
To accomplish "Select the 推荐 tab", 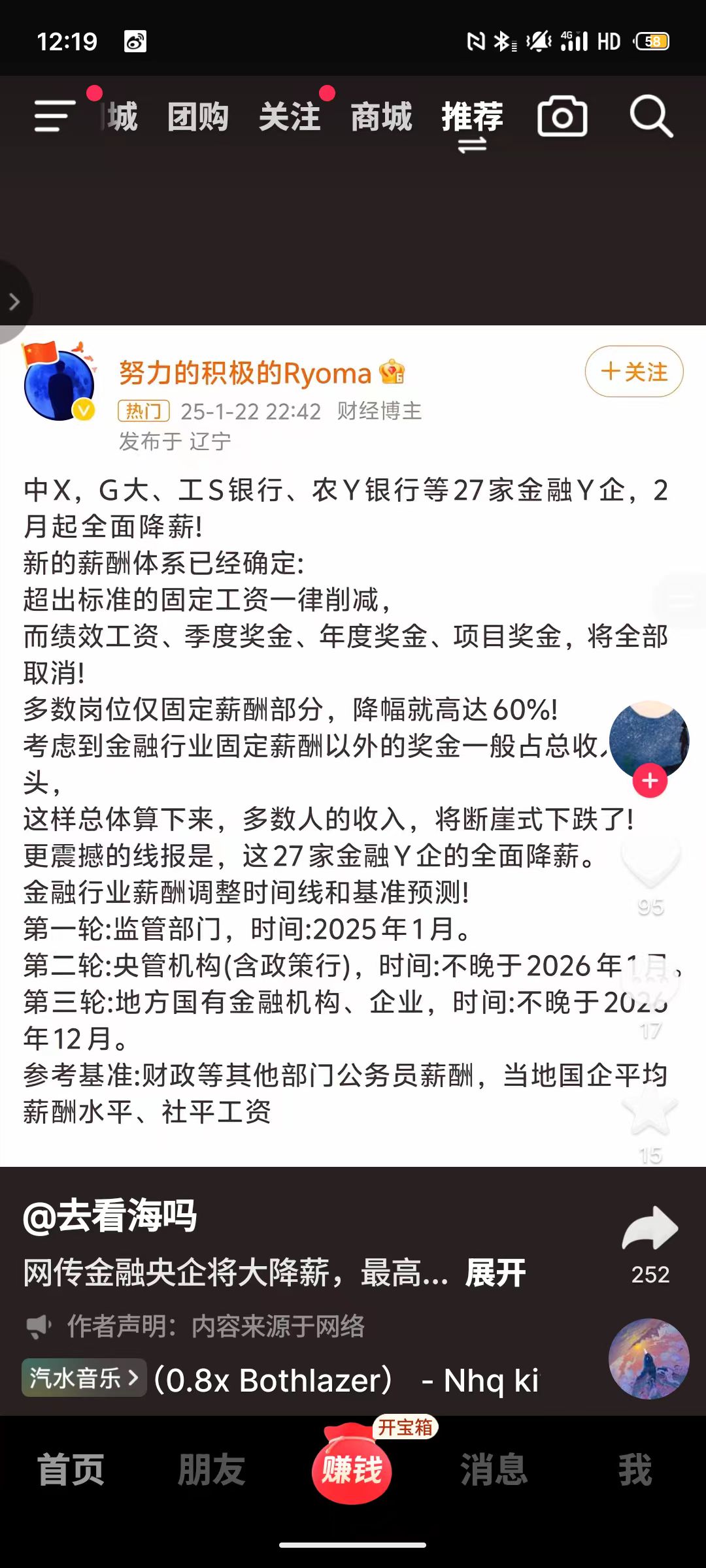I will click(472, 117).
